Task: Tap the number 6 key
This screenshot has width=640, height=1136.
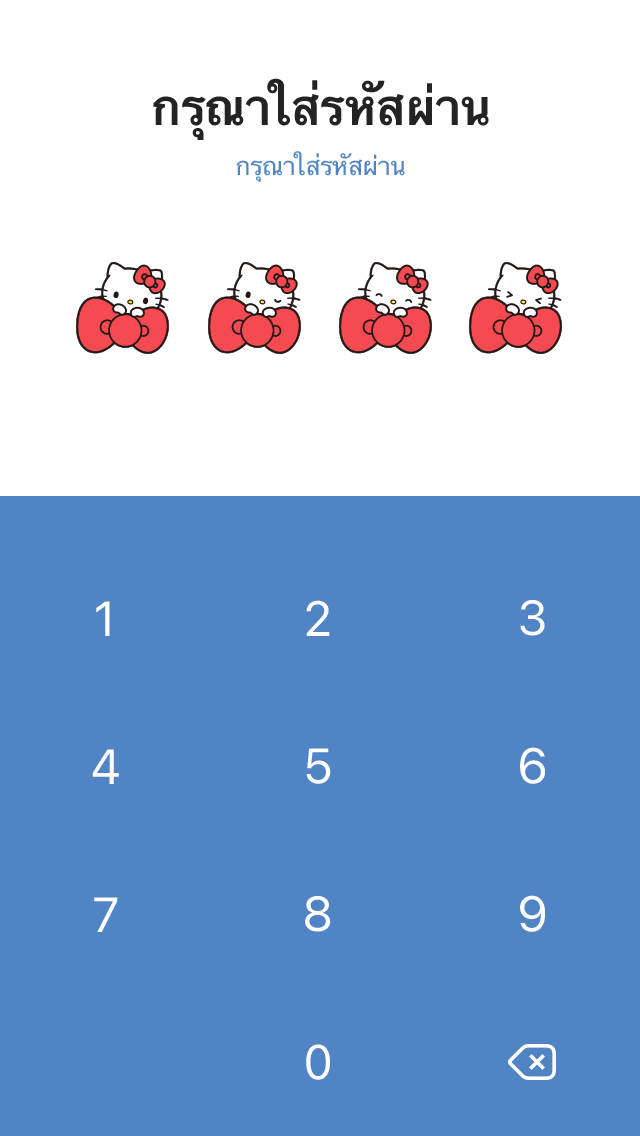Action: [x=532, y=767]
